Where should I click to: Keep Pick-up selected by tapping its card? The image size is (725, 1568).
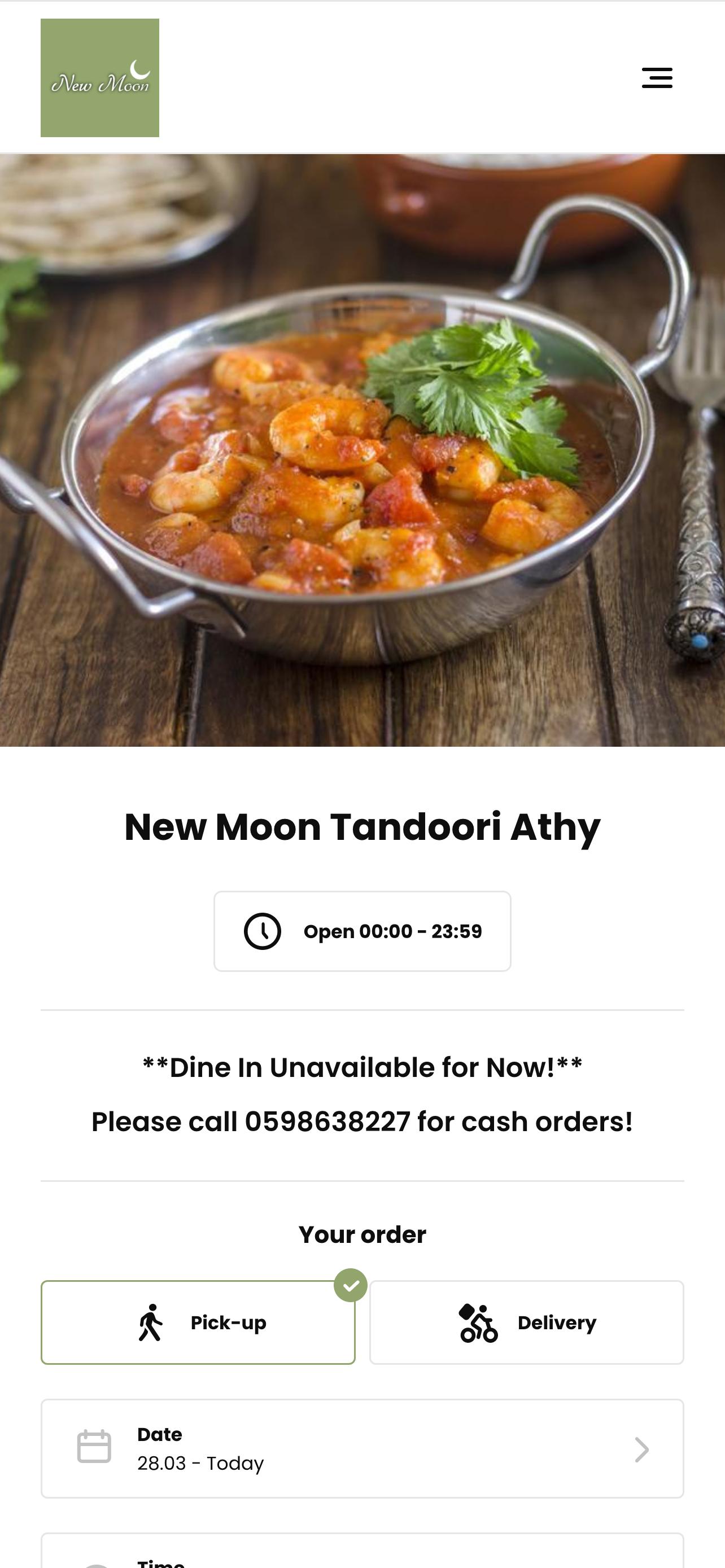coord(198,1322)
